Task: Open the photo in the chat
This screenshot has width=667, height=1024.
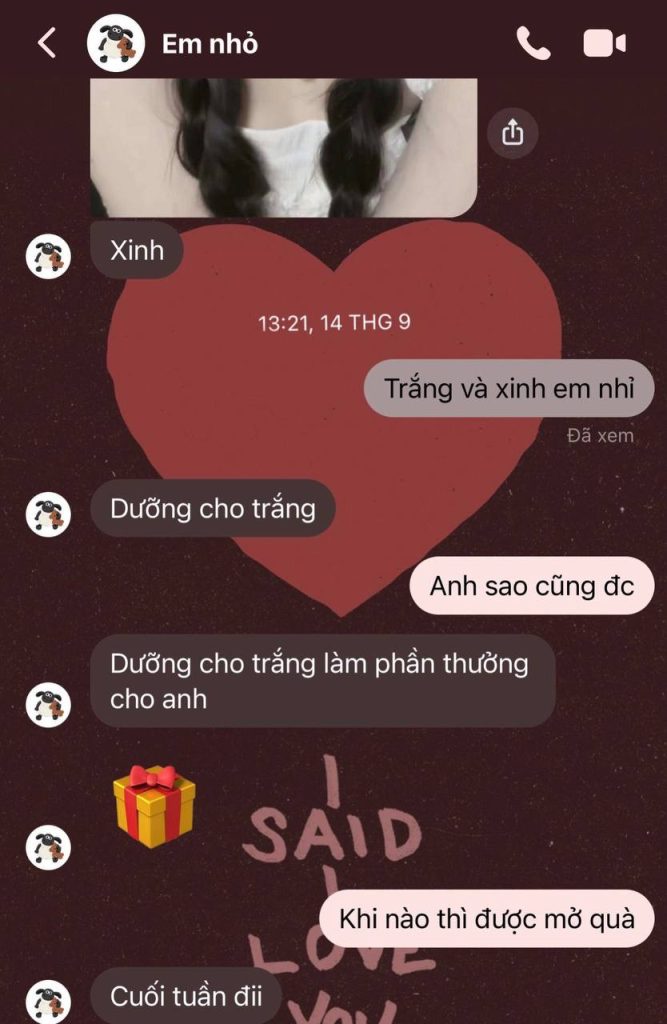Action: (x=284, y=148)
